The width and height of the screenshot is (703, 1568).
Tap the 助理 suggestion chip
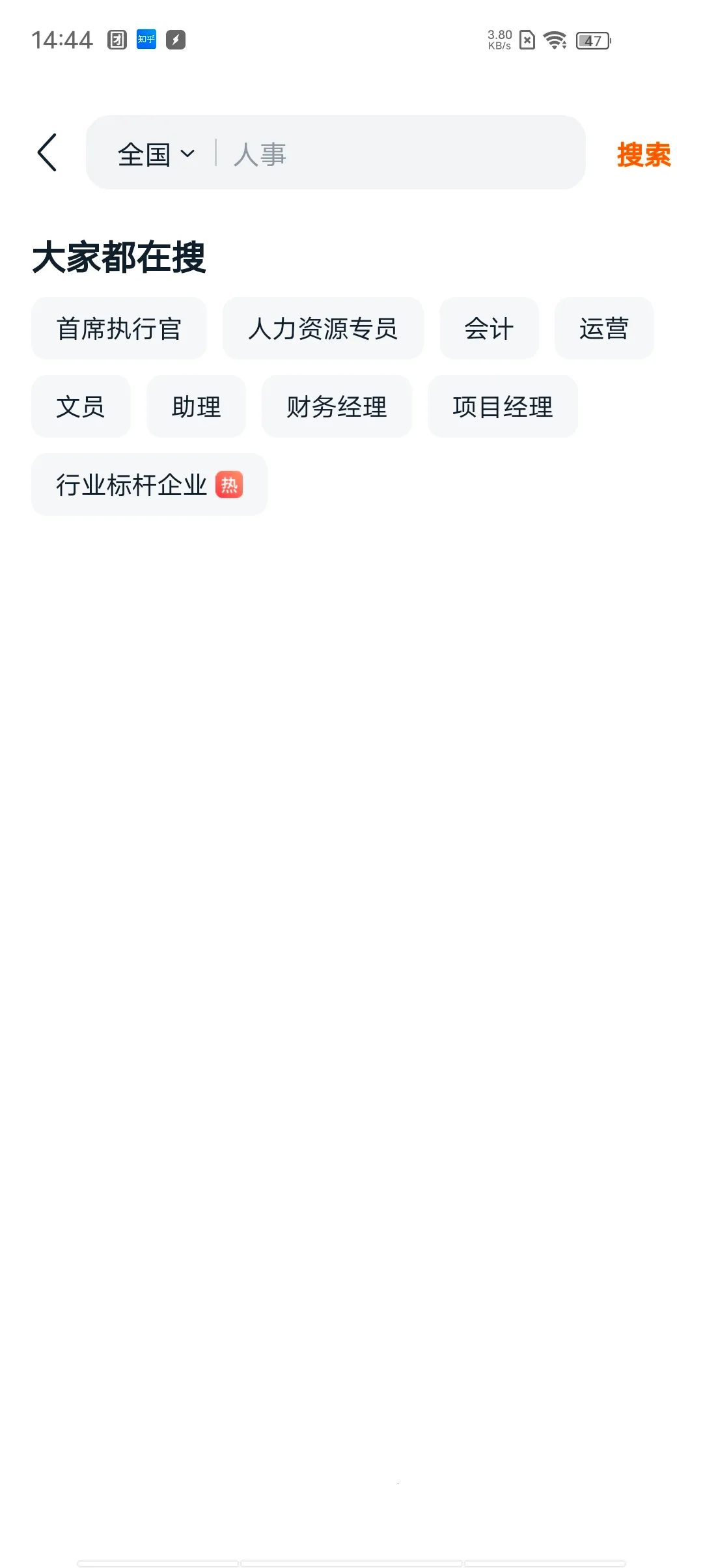(x=196, y=407)
